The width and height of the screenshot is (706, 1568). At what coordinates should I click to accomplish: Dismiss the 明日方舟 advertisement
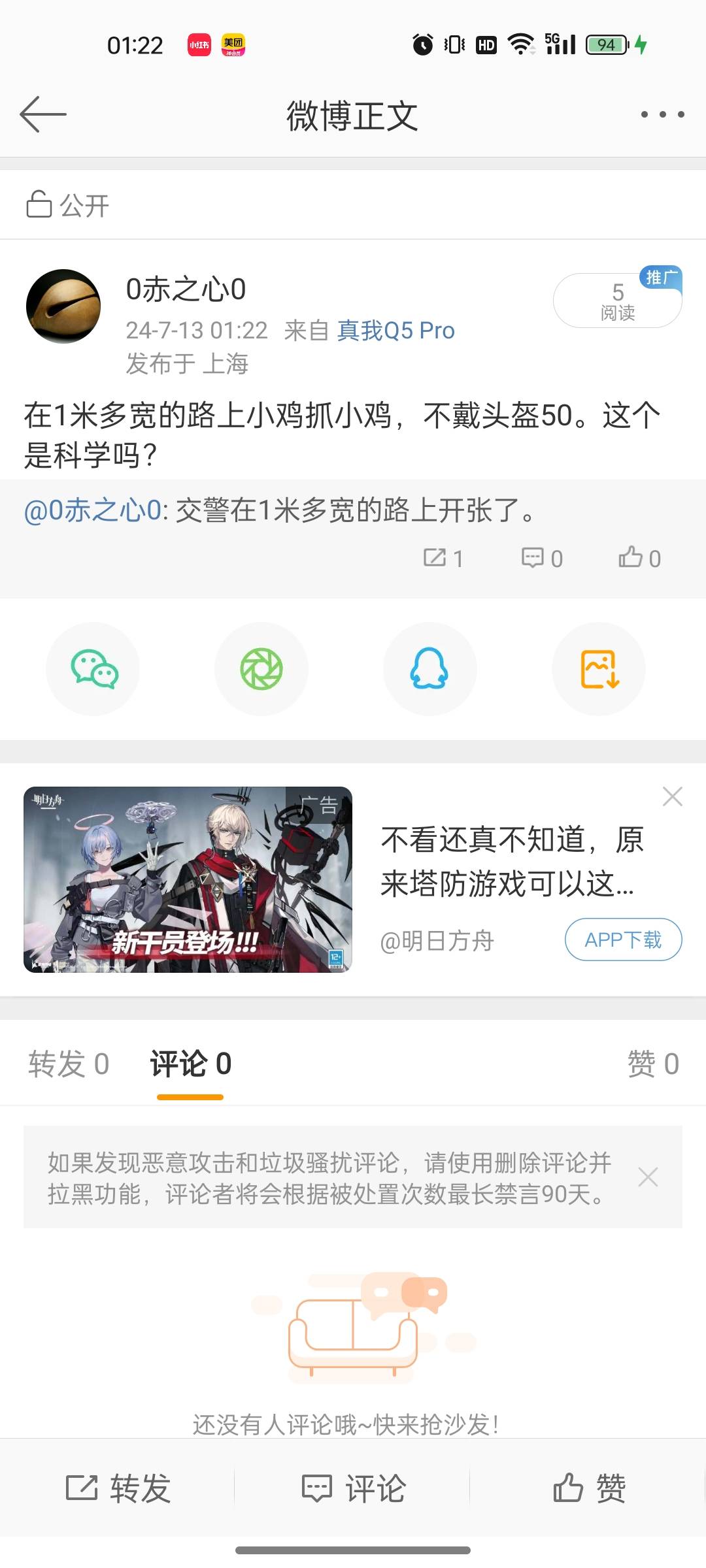[x=673, y=796]
